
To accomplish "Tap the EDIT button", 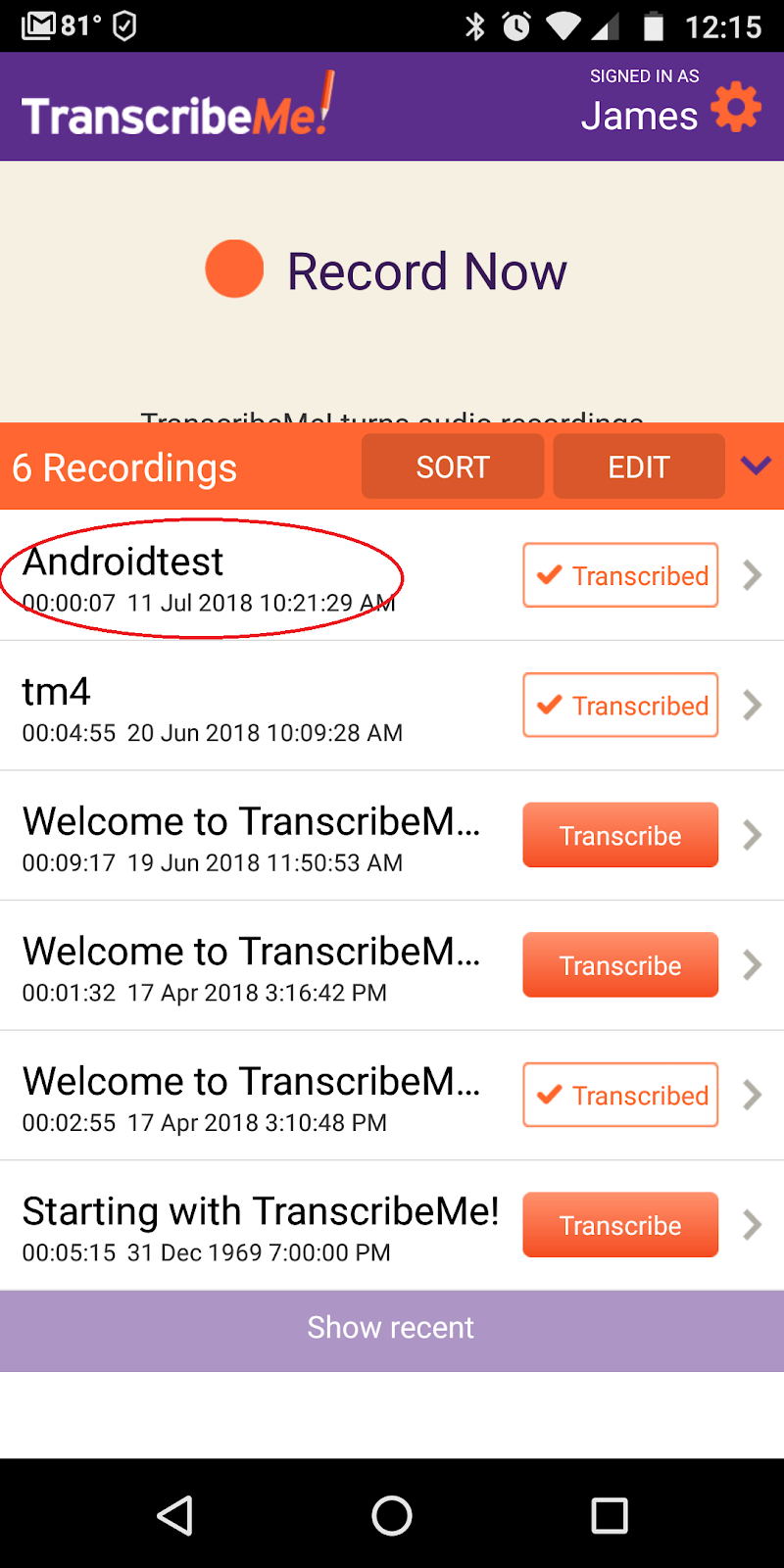I will (x=639, y=466).
